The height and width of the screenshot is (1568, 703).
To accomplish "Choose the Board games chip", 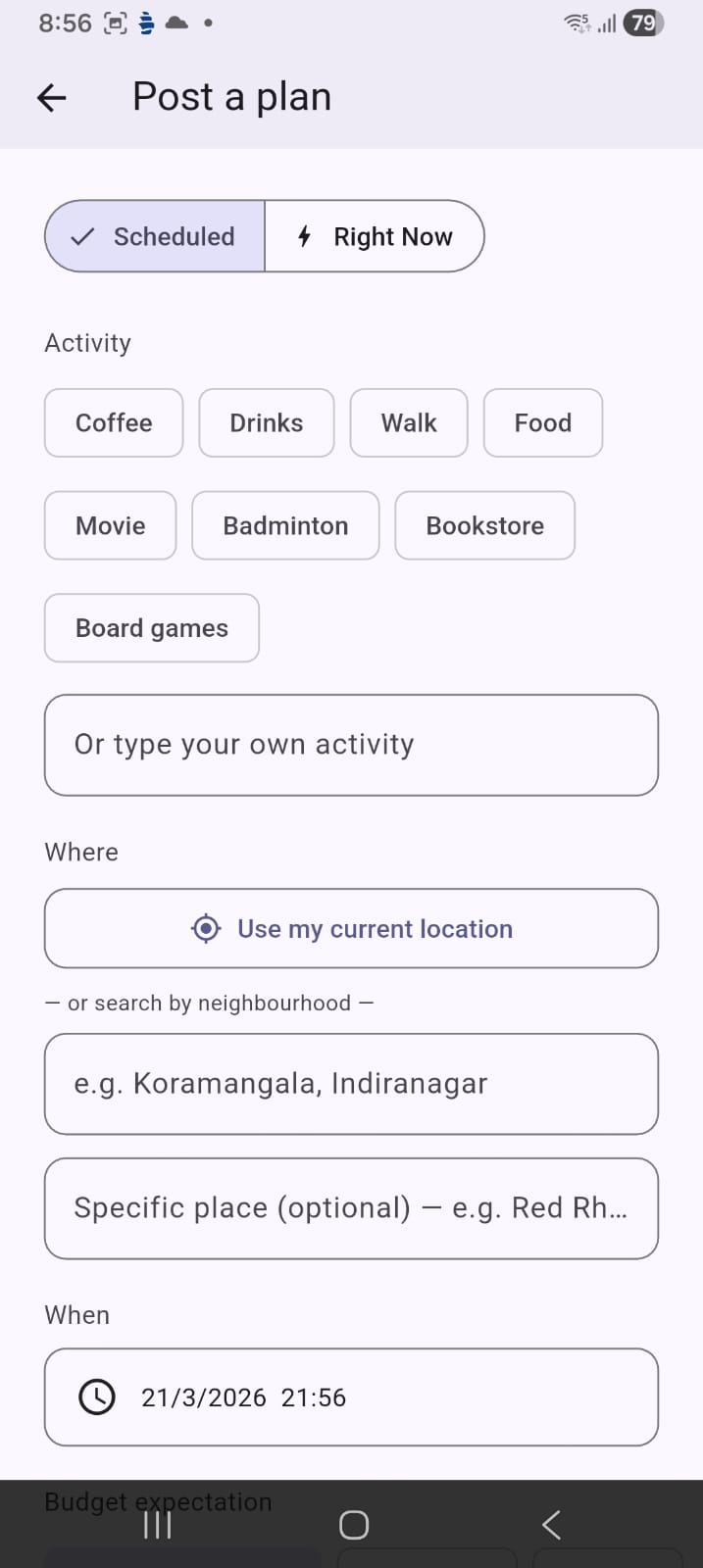I will point(152,628).
